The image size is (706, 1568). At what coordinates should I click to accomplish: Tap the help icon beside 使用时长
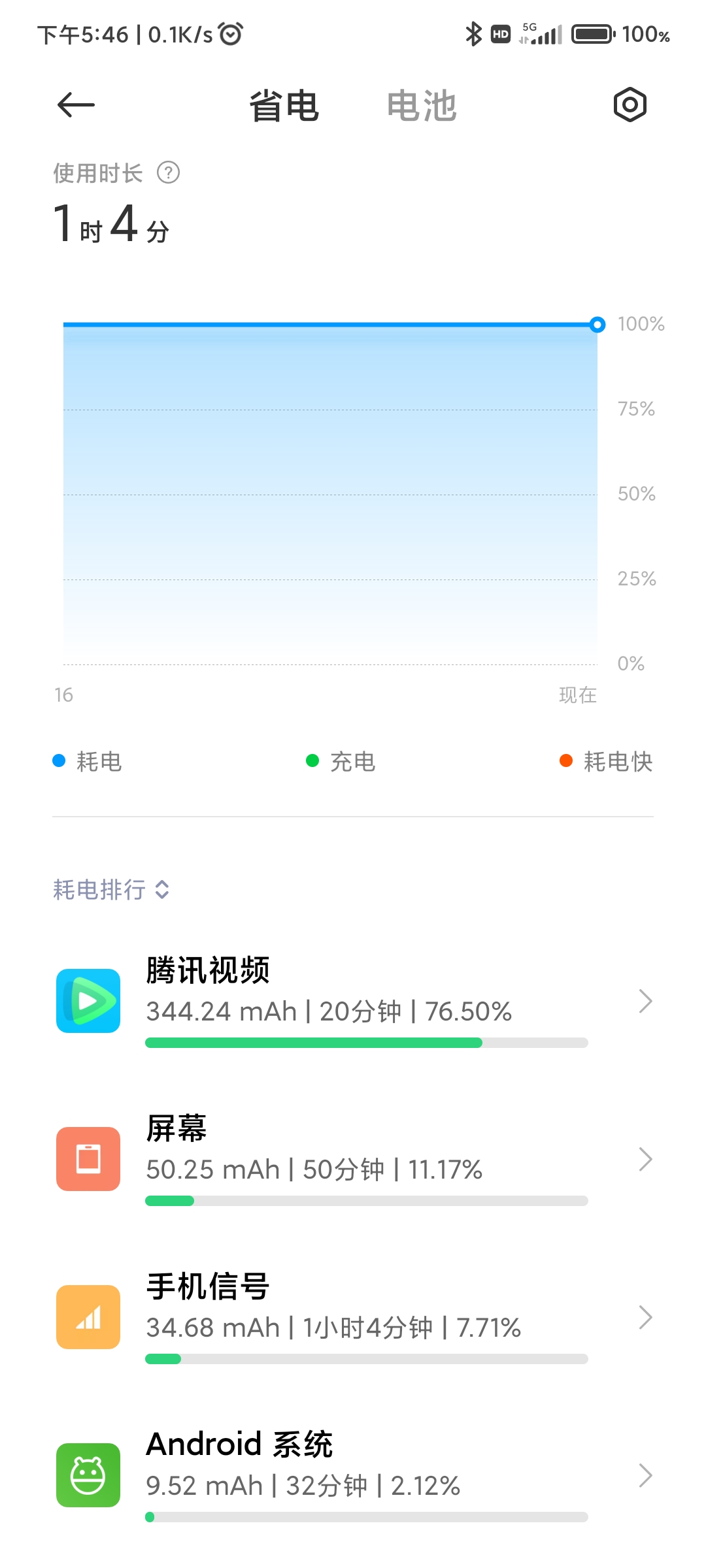168,173
